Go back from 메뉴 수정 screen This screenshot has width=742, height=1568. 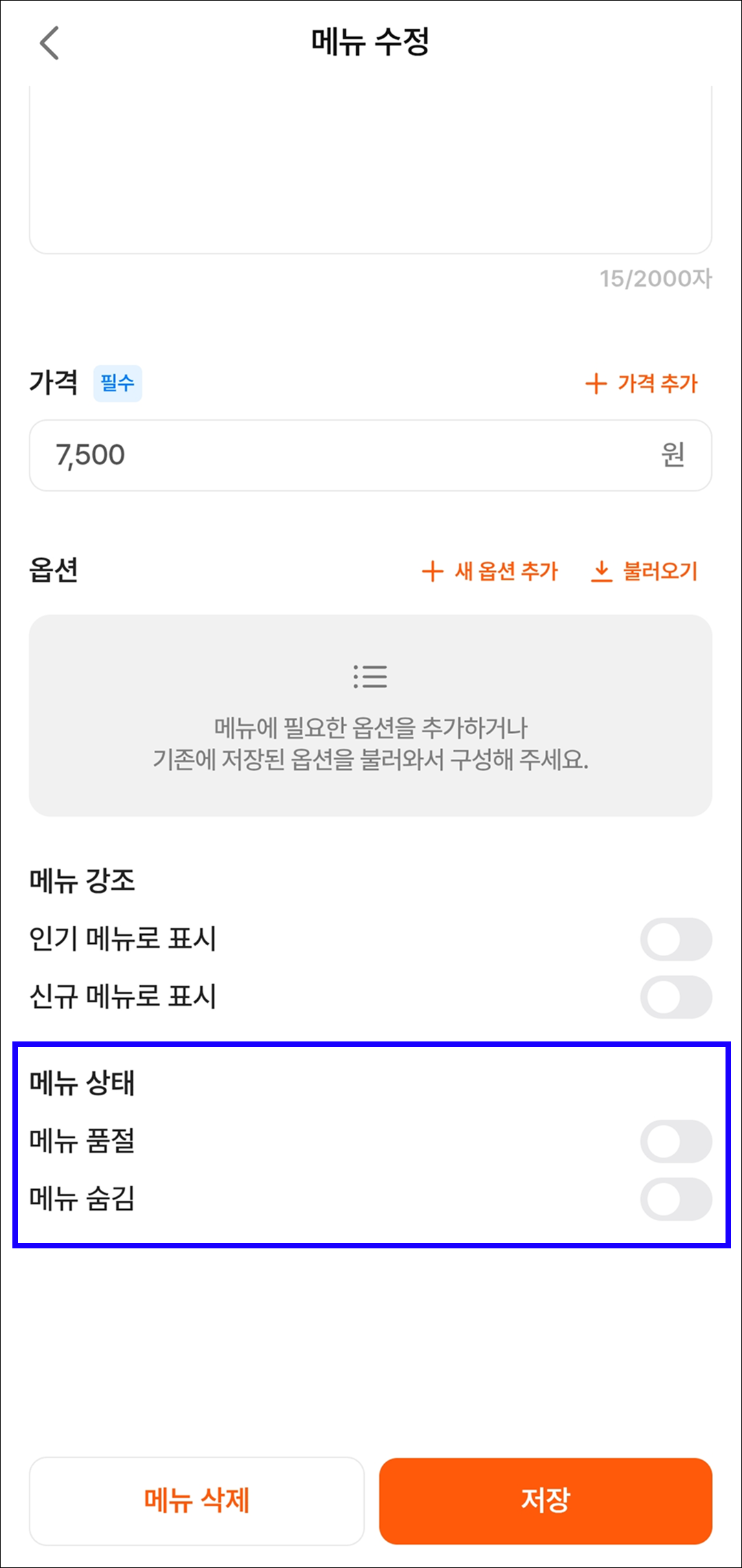(49, 43)
